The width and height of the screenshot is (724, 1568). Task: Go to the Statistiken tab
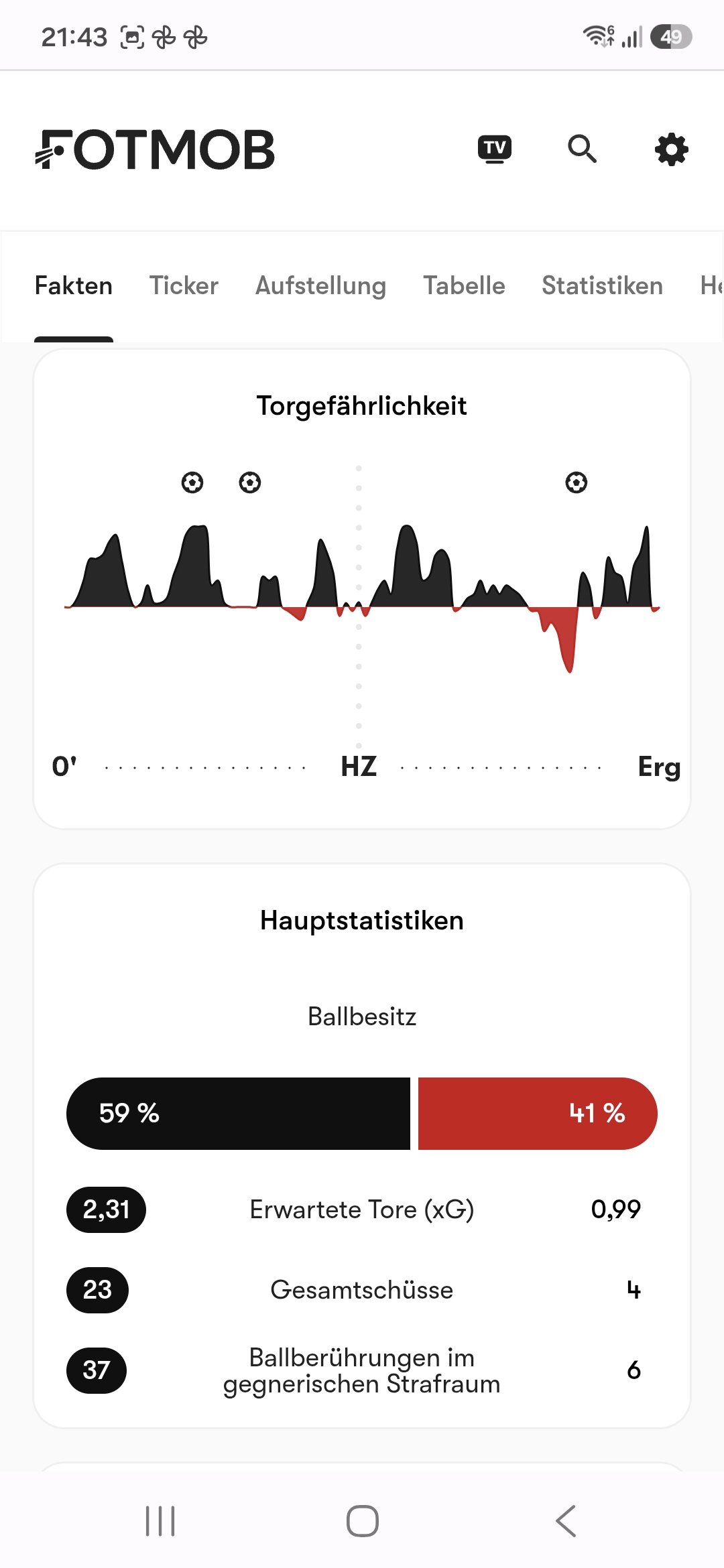[x=602, y=286]
